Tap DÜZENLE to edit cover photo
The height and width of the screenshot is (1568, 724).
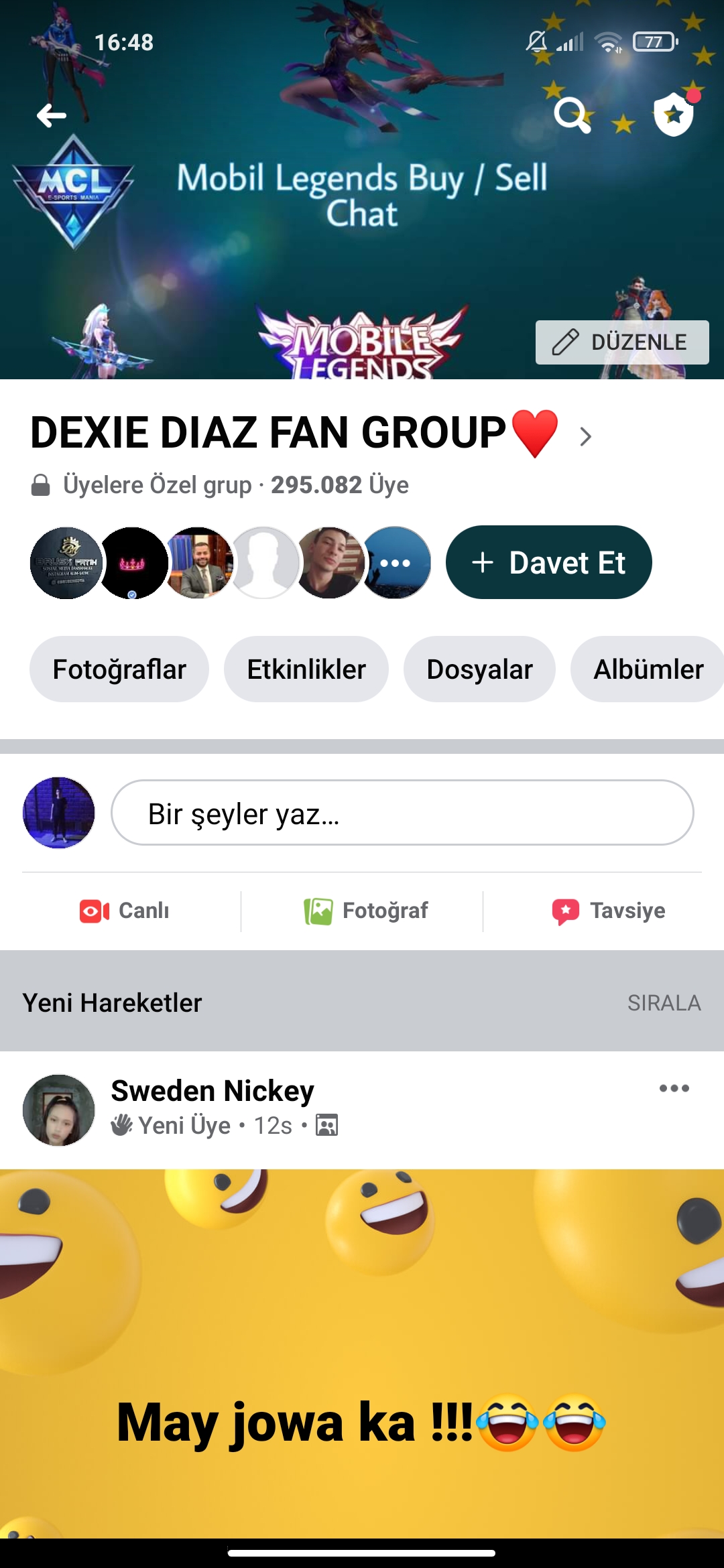coord(621,342)
